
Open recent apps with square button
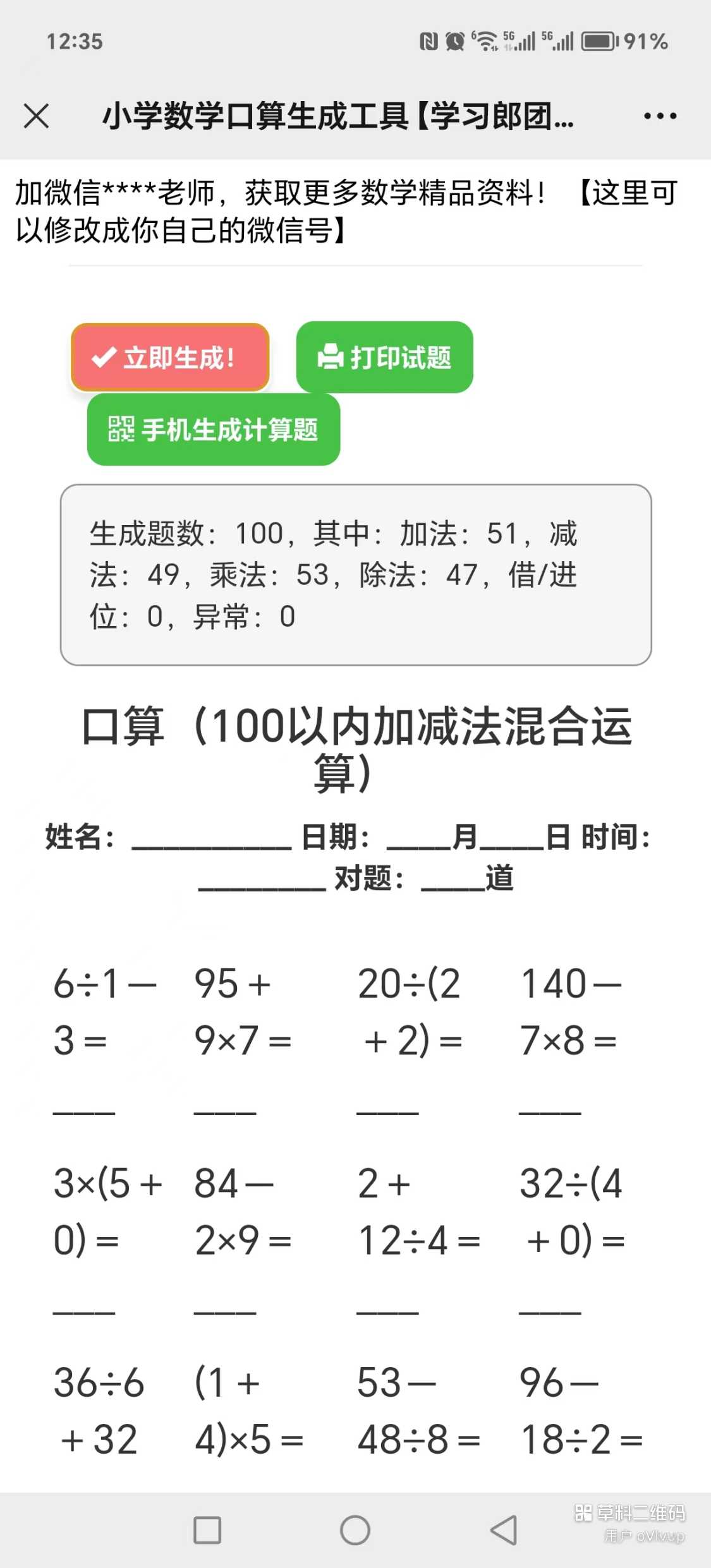[x=207, y=1530]
